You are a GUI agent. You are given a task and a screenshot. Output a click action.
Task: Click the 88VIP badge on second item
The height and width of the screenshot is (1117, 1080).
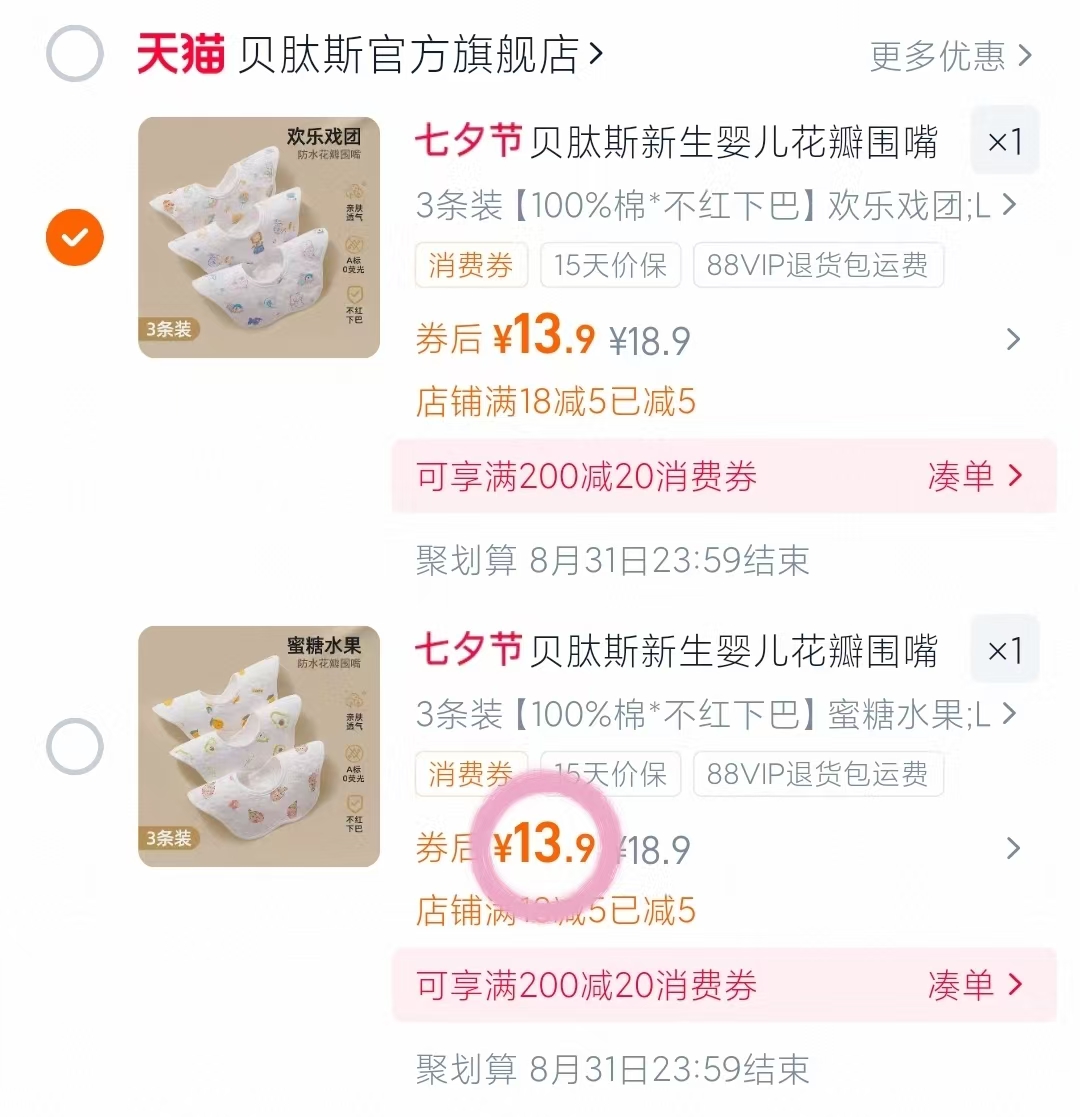(818, 774)
